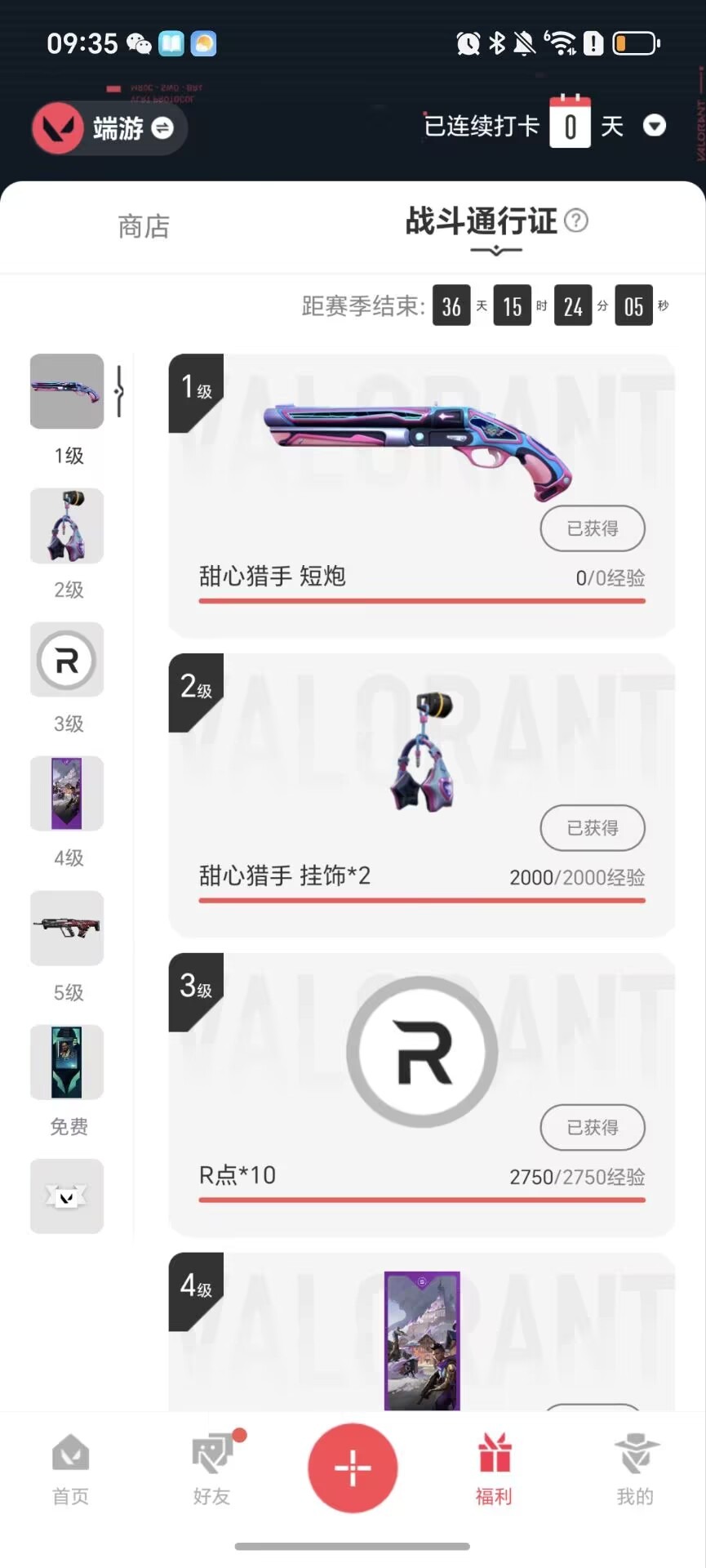The width and height of the screenshot is (706, 1568).
Task: Switch to the 商店 tab
Action: [144, 226]
